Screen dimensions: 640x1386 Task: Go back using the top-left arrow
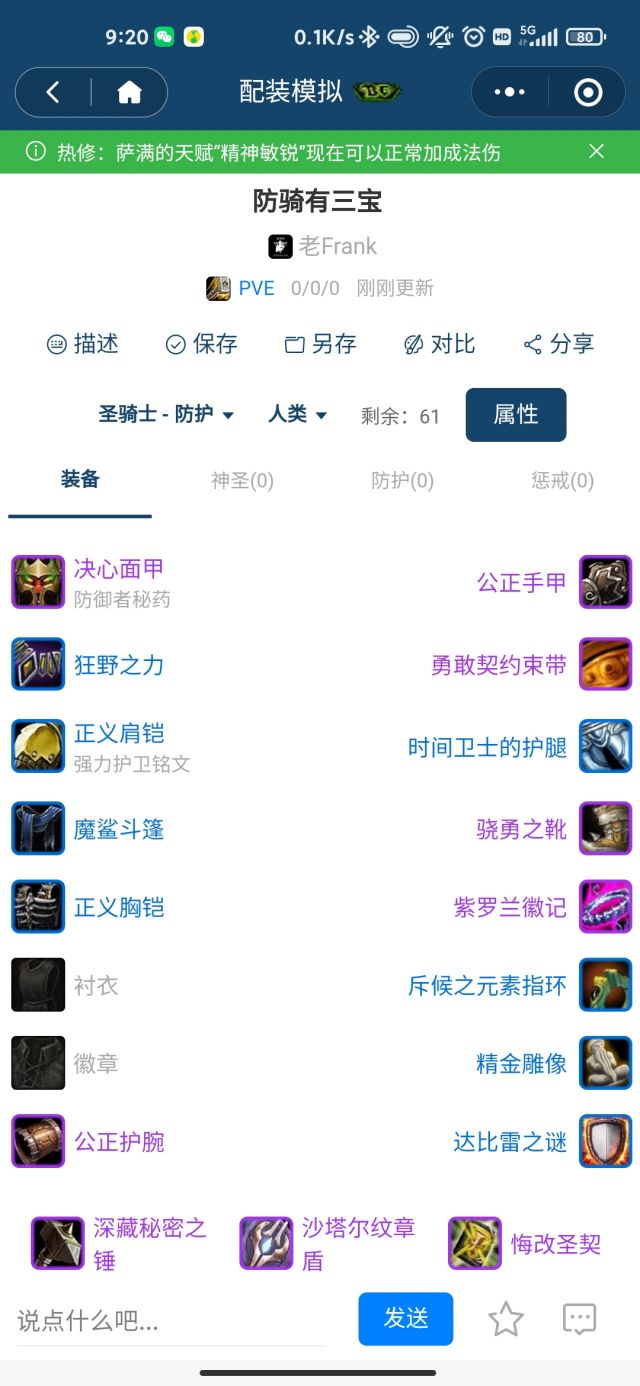pos(53,93)
